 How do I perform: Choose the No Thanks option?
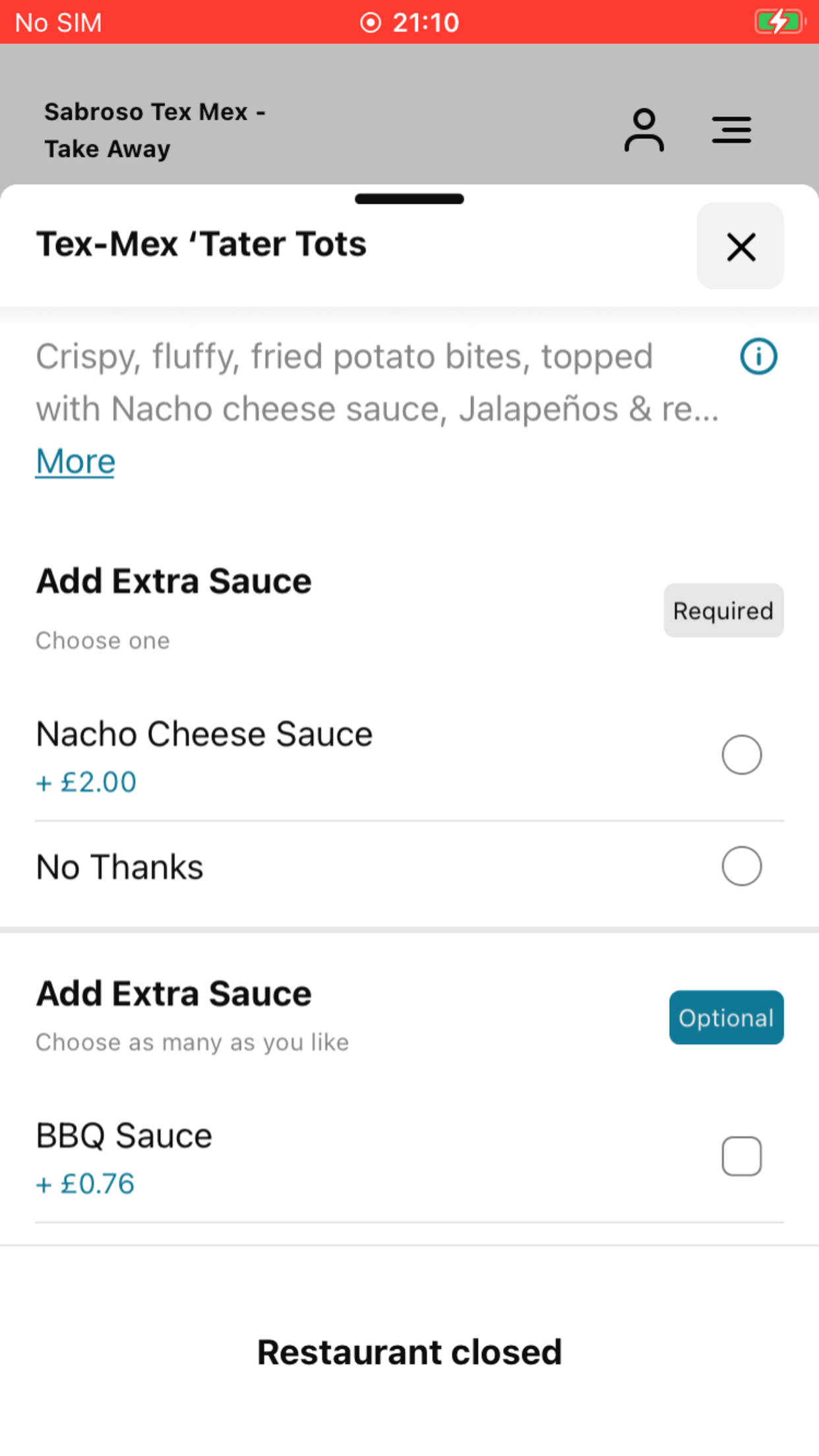coord(741,866)
